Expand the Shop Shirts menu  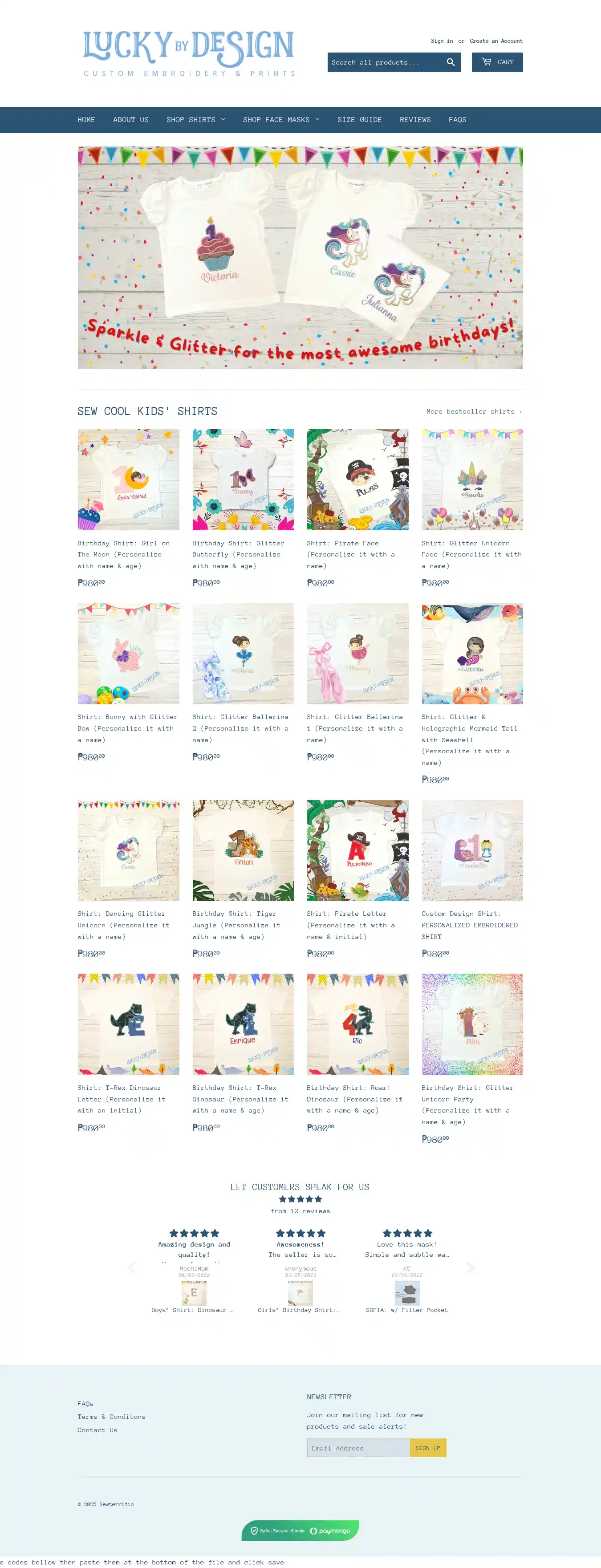[x=195, y=120]
